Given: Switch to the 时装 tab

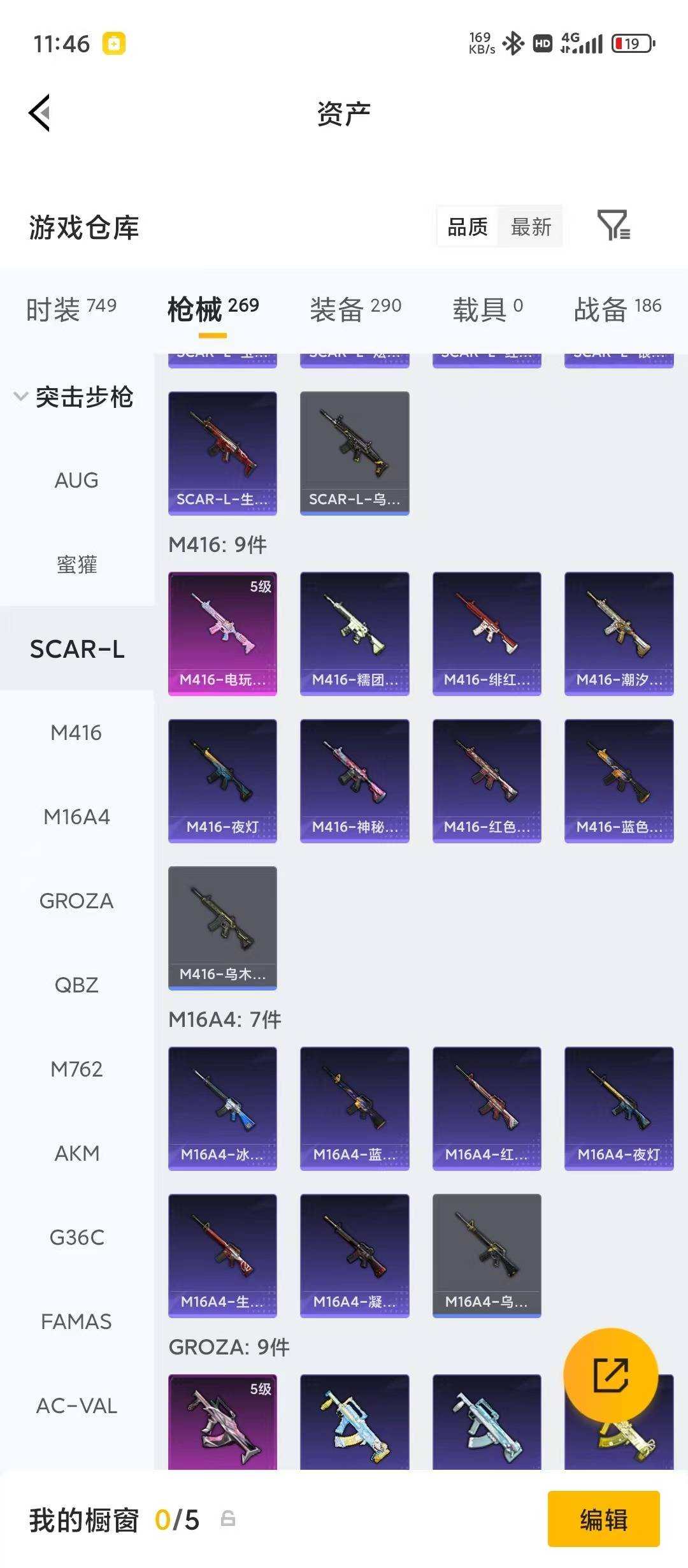Looking at the screenshot, I should click(x=71, y=309).
